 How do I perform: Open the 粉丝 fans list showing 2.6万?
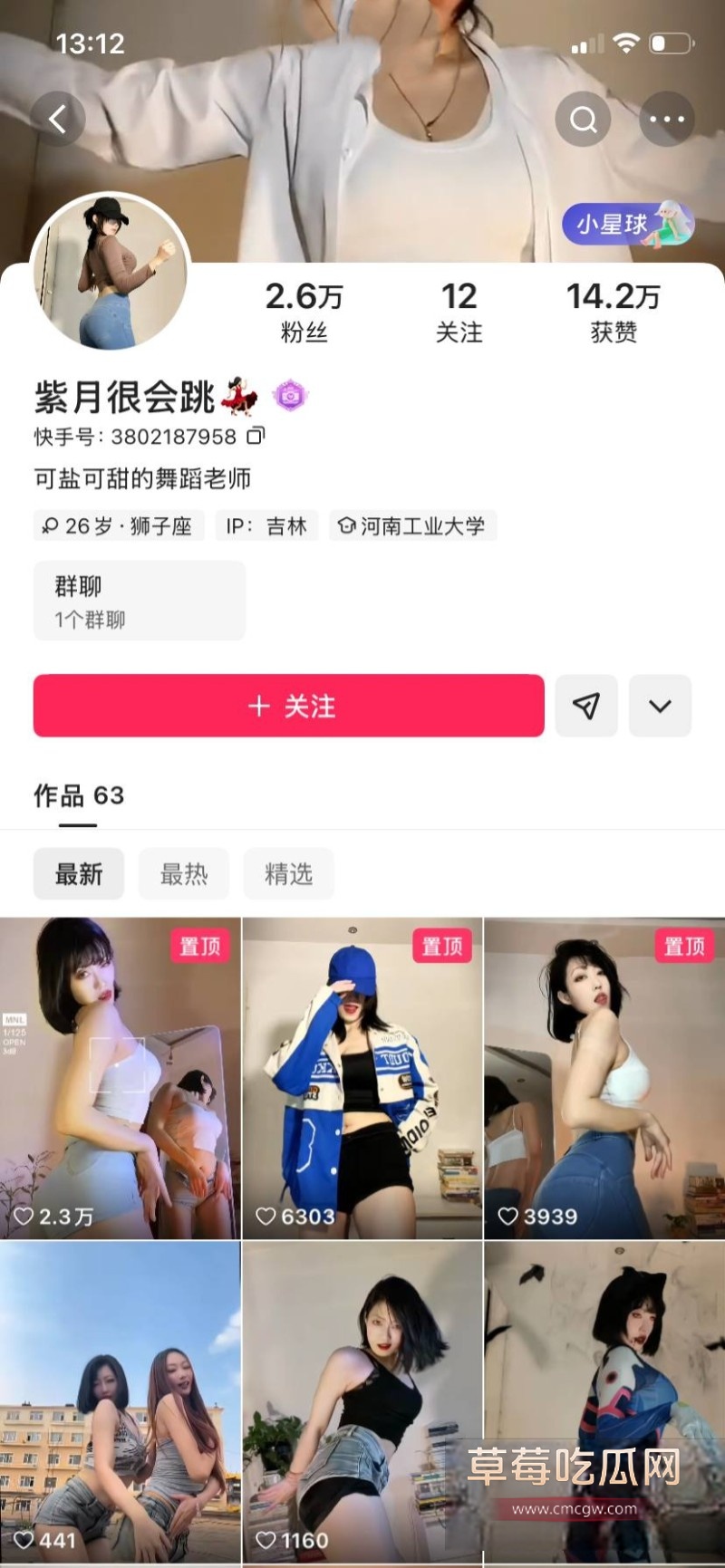tap(301, 311)
